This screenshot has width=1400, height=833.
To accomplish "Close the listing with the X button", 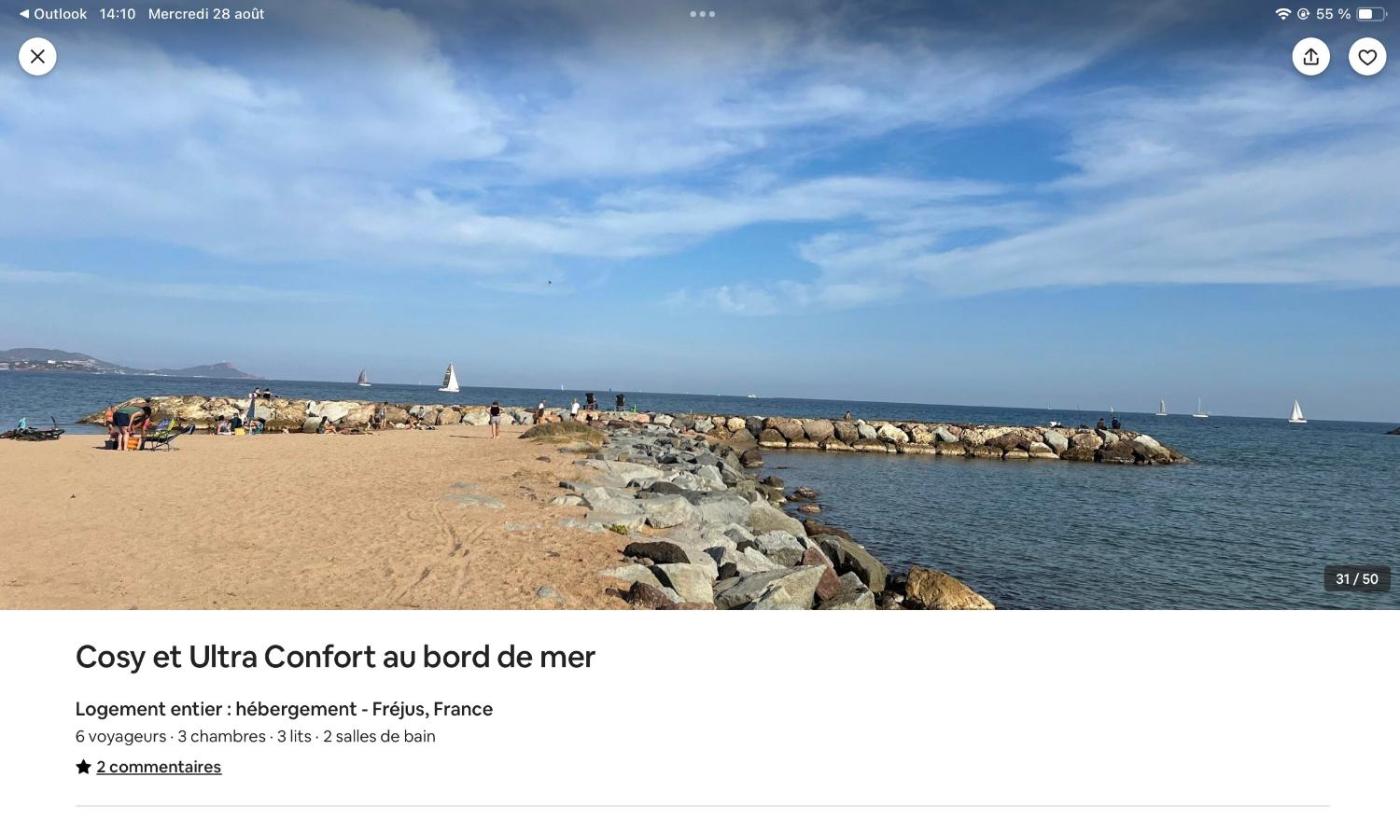I will pyautogui.click(x=37, y=57).
